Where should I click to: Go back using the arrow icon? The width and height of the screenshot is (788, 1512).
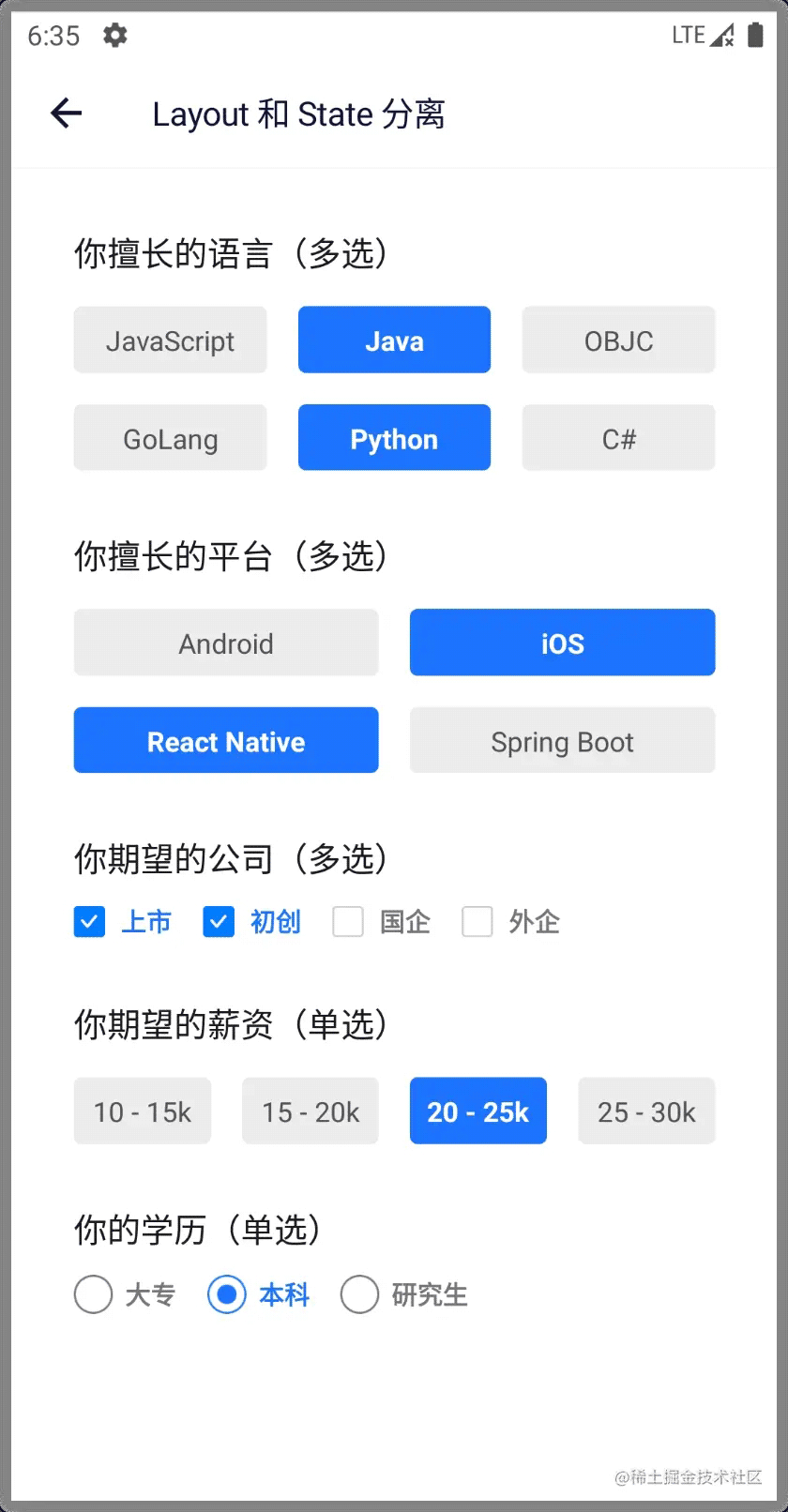point(66,113)
